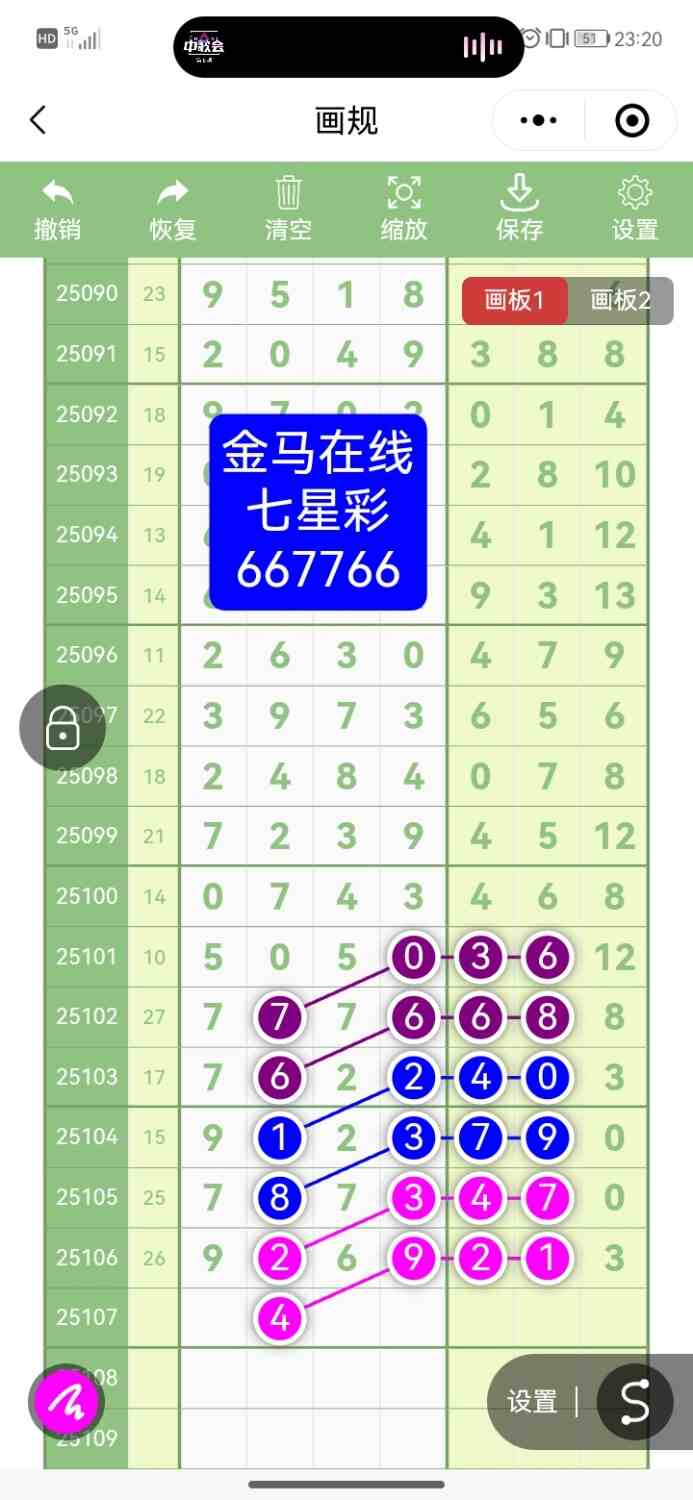Open the mini program three-dot menu
This screenshot has height=1500, width=693.
(x=539, y=121)
